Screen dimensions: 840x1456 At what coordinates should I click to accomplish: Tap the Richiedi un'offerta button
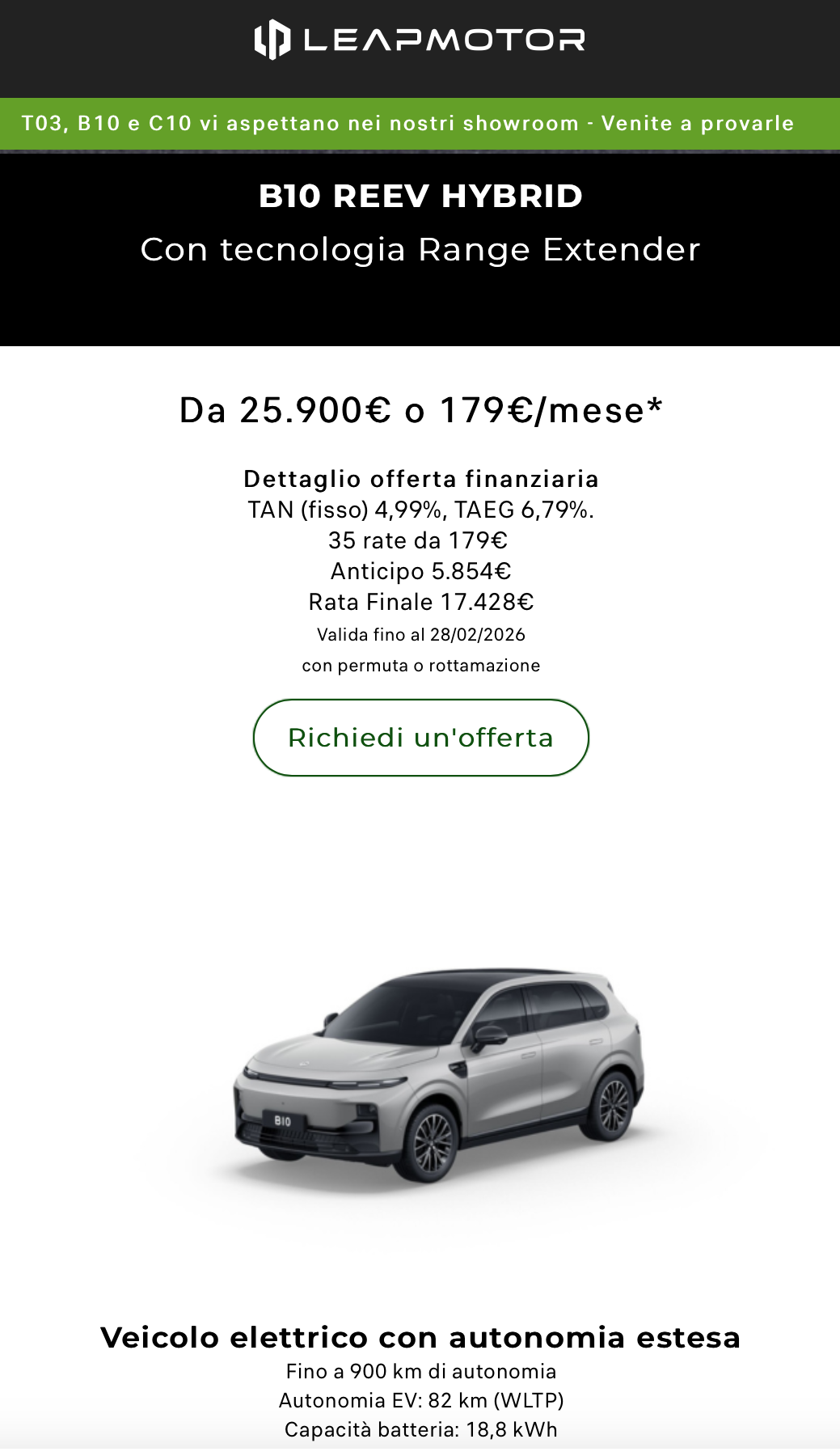click(x=420, y=738)
